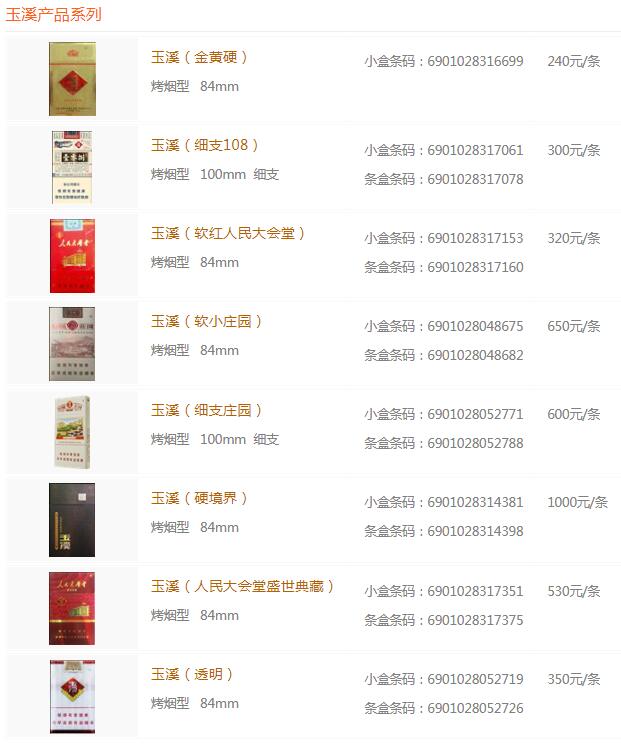Open the 玉溪（细支庄园） product
This screenshot has height=746, width=621.
click(x=207, y=410)
